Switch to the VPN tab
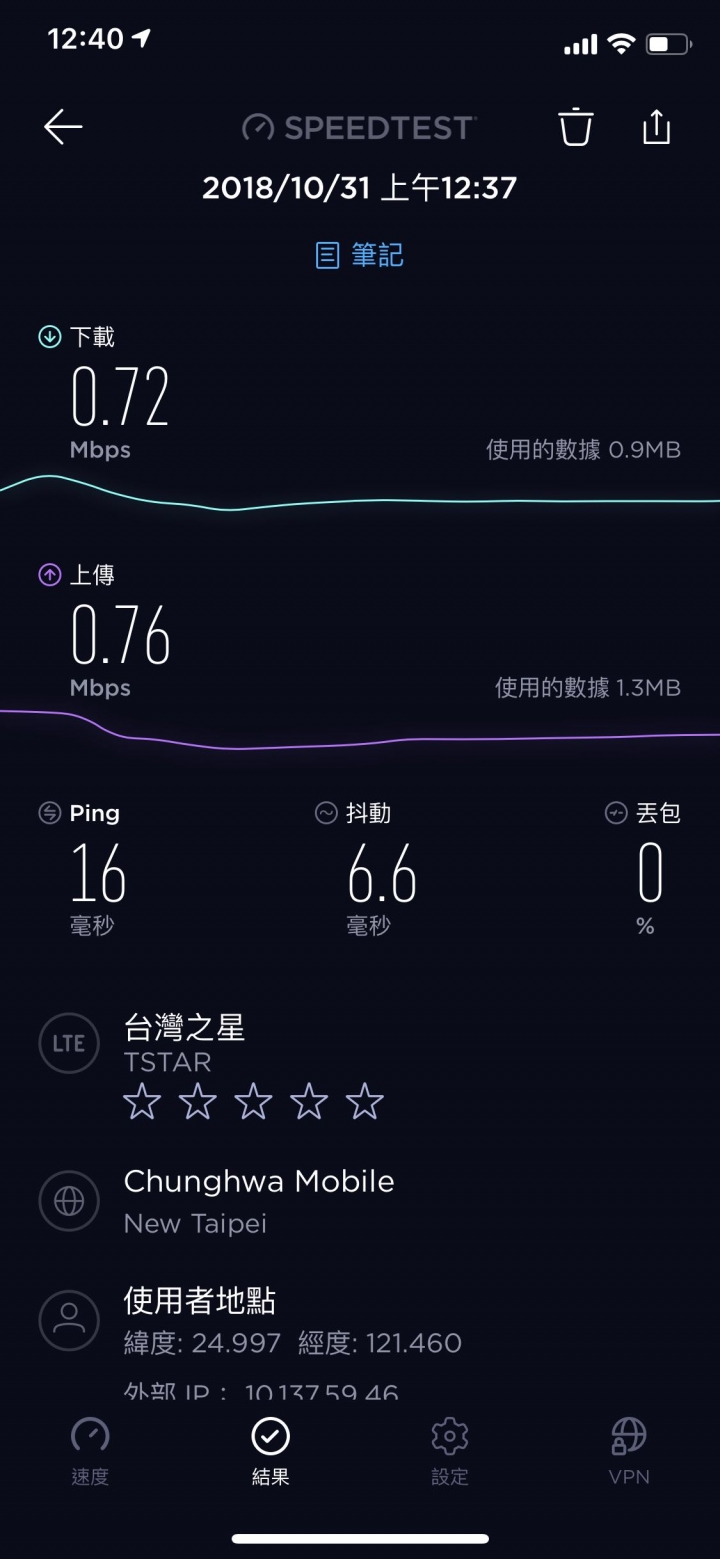The height and width of the screenshot is (1559, 720). (629, 1451)
